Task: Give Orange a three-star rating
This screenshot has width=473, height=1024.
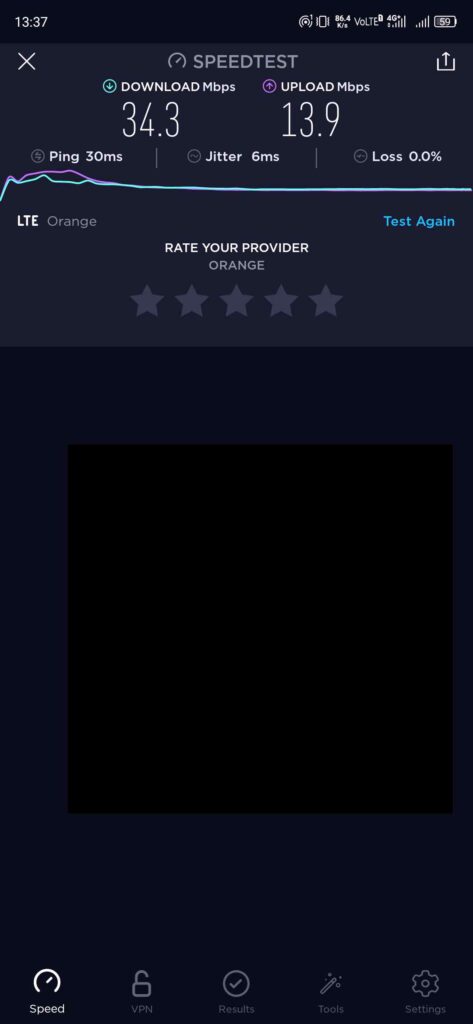Action: pyautogui.click(x=236, y=301)
